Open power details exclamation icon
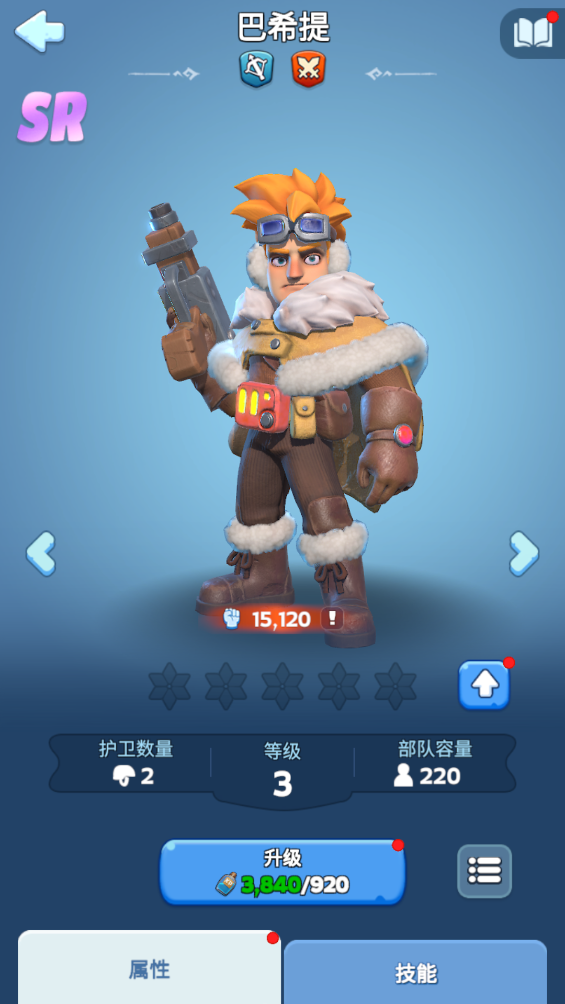This screenshot has height=1004, width=565. coord(332,619)
